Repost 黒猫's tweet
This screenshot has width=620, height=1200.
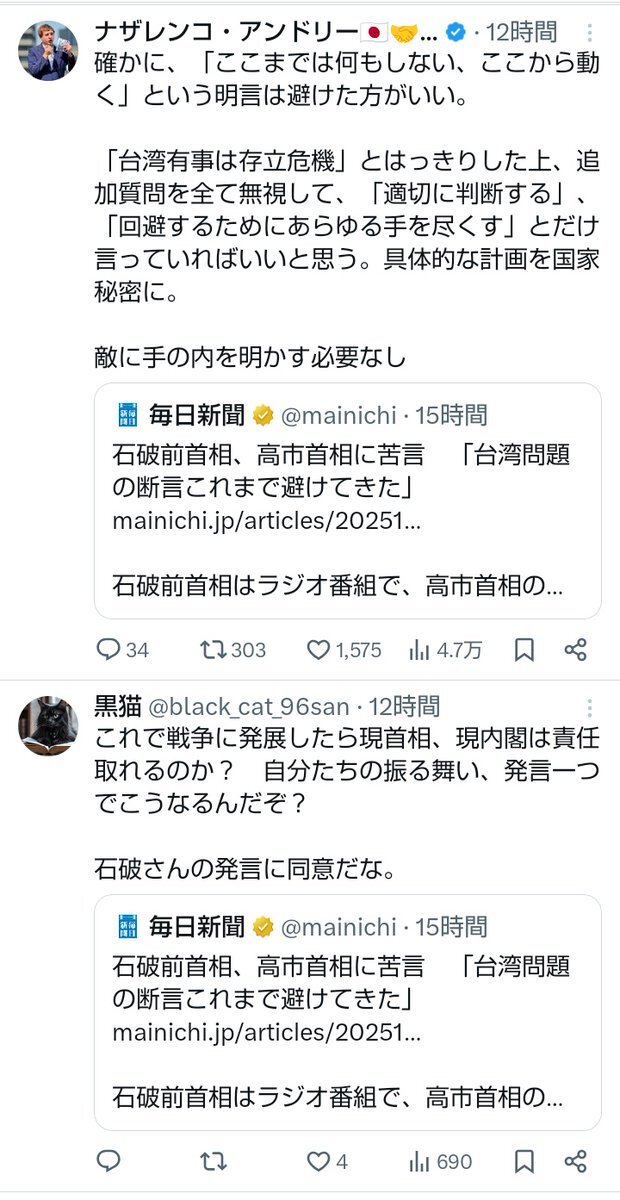coord(213,1162)
